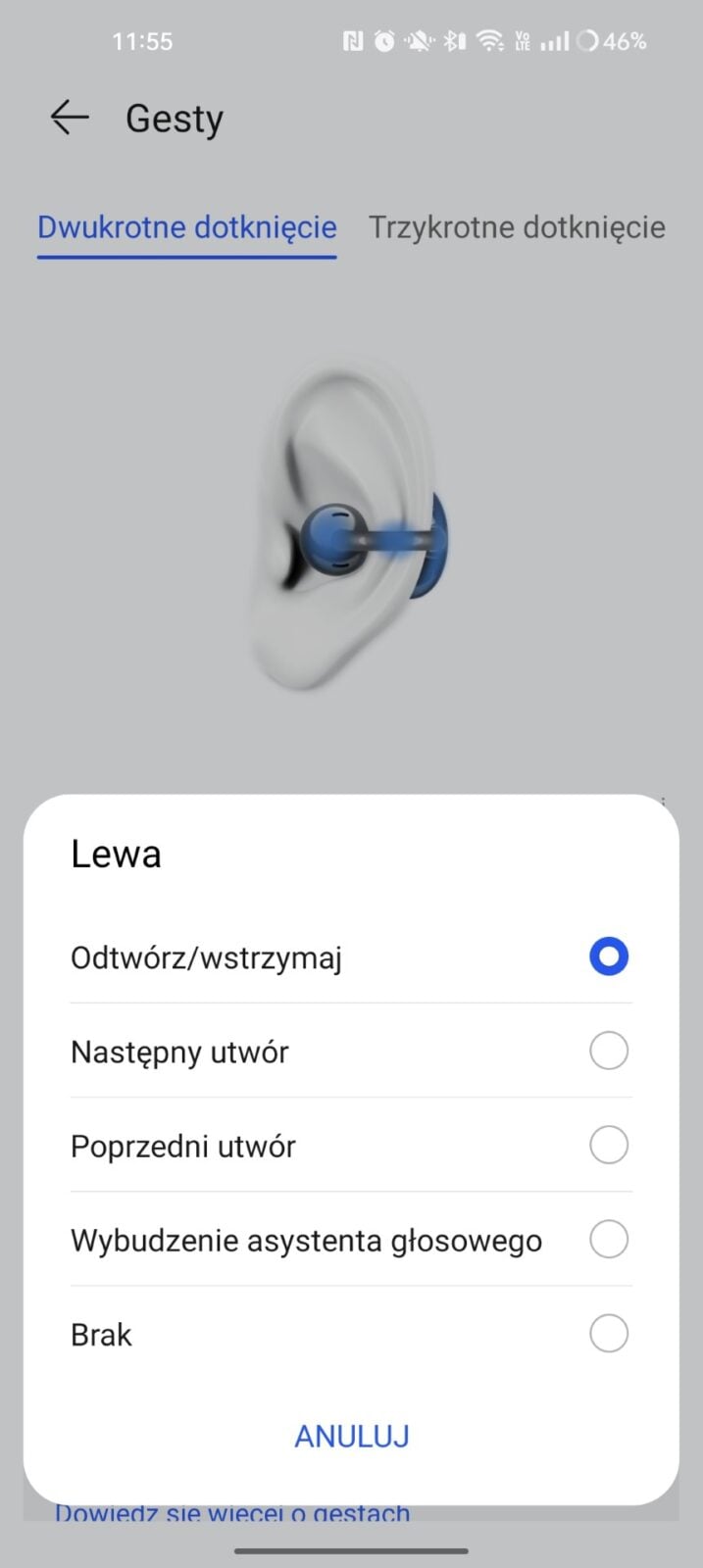Switch to the Trzykrotne dotknięcie tab
This screenshot has width=703, height=1568.
point(517,227)
